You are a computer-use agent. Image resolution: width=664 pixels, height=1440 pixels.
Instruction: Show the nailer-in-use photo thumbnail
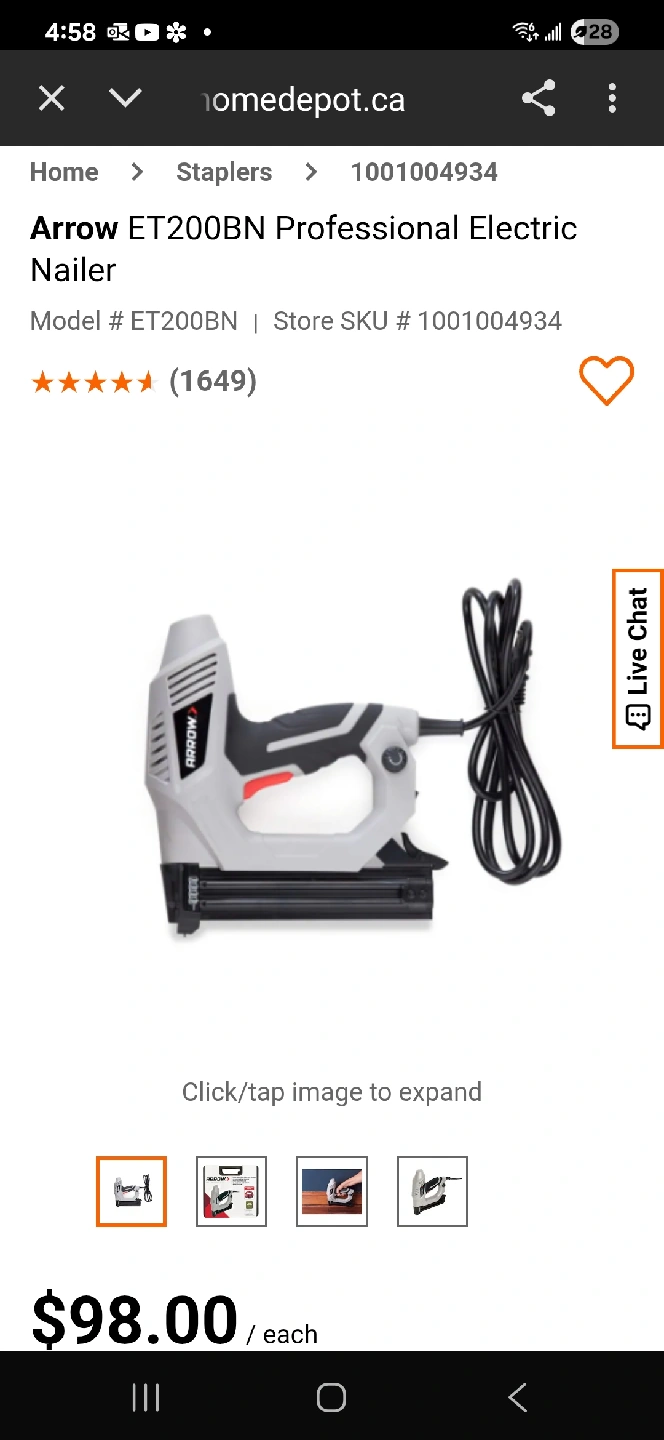[332, 1191]
